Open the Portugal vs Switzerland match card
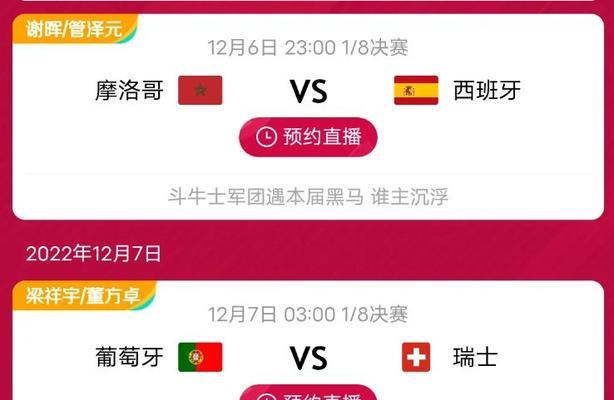Viewport: 614px width, 400px height. coord(307,356)
